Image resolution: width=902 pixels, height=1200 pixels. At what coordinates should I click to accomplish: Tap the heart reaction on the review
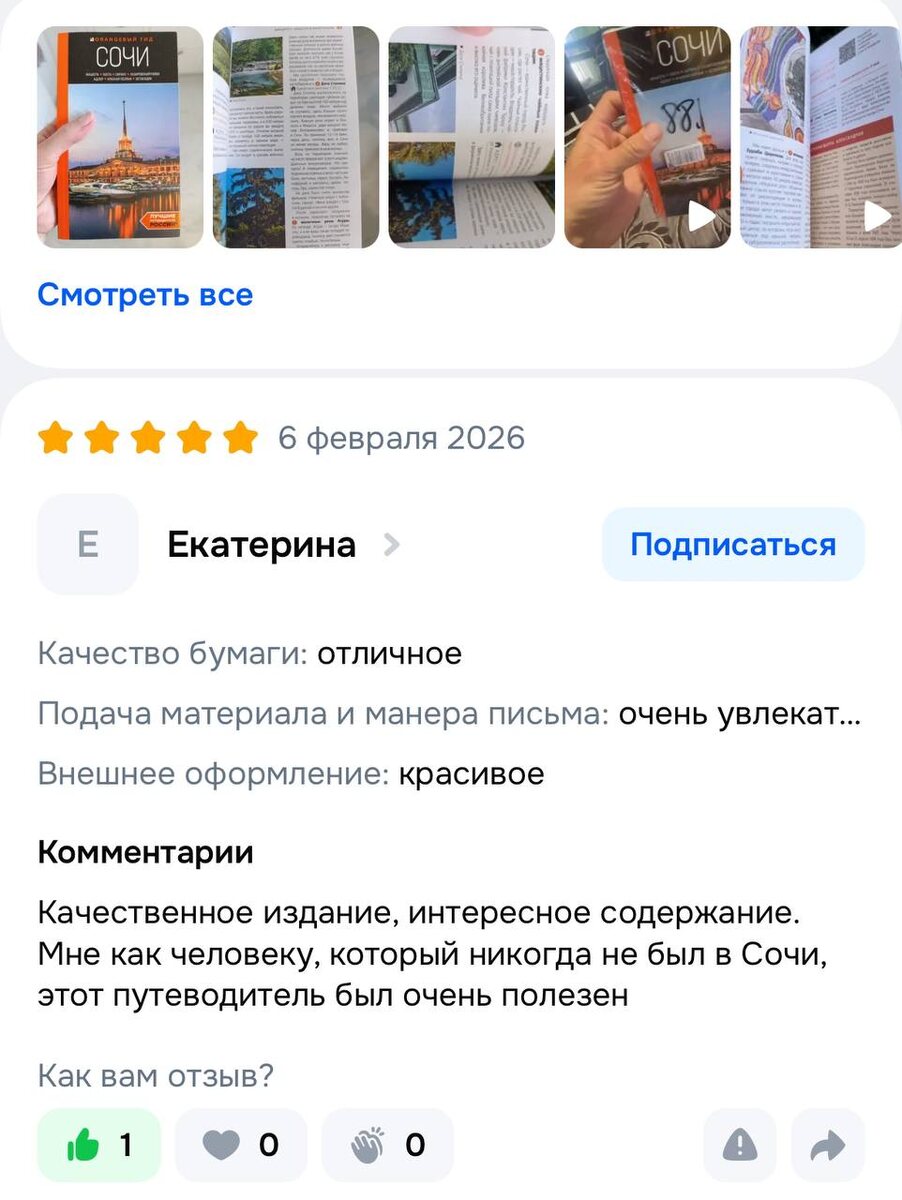[x=240, y=1145]
